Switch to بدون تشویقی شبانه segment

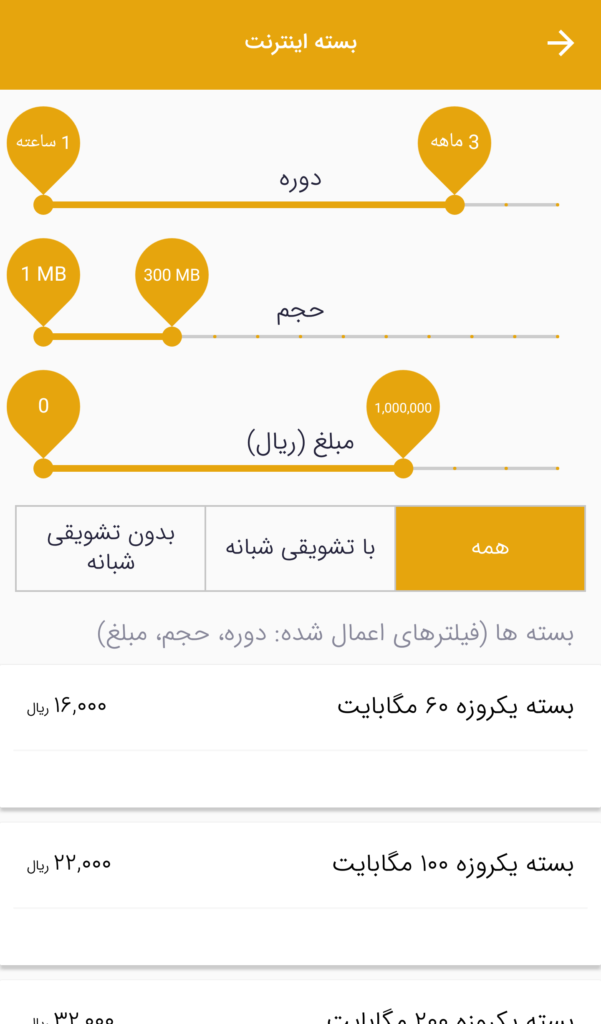tap(111, 548)
